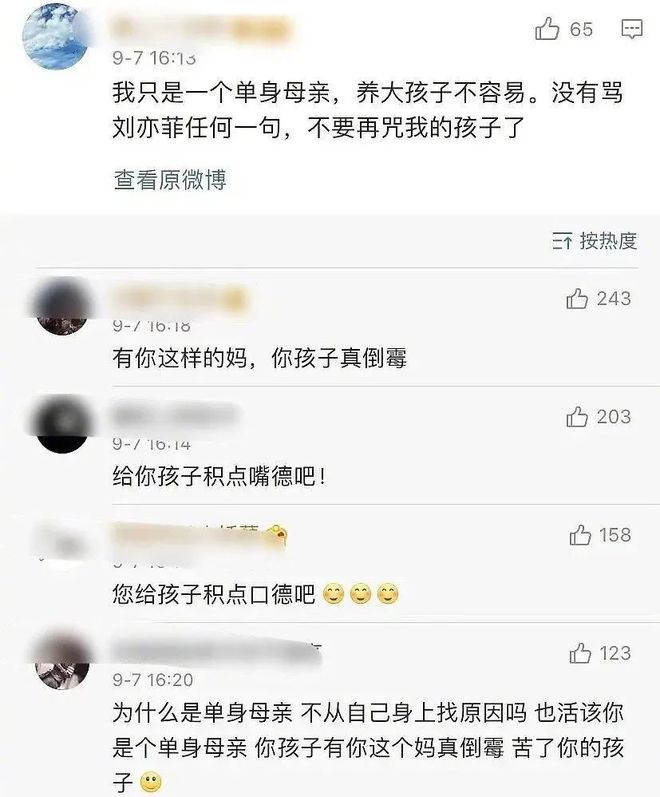Like the reply with 123 likes
Viewport: 660px width, 797px height.
[580, 654]
